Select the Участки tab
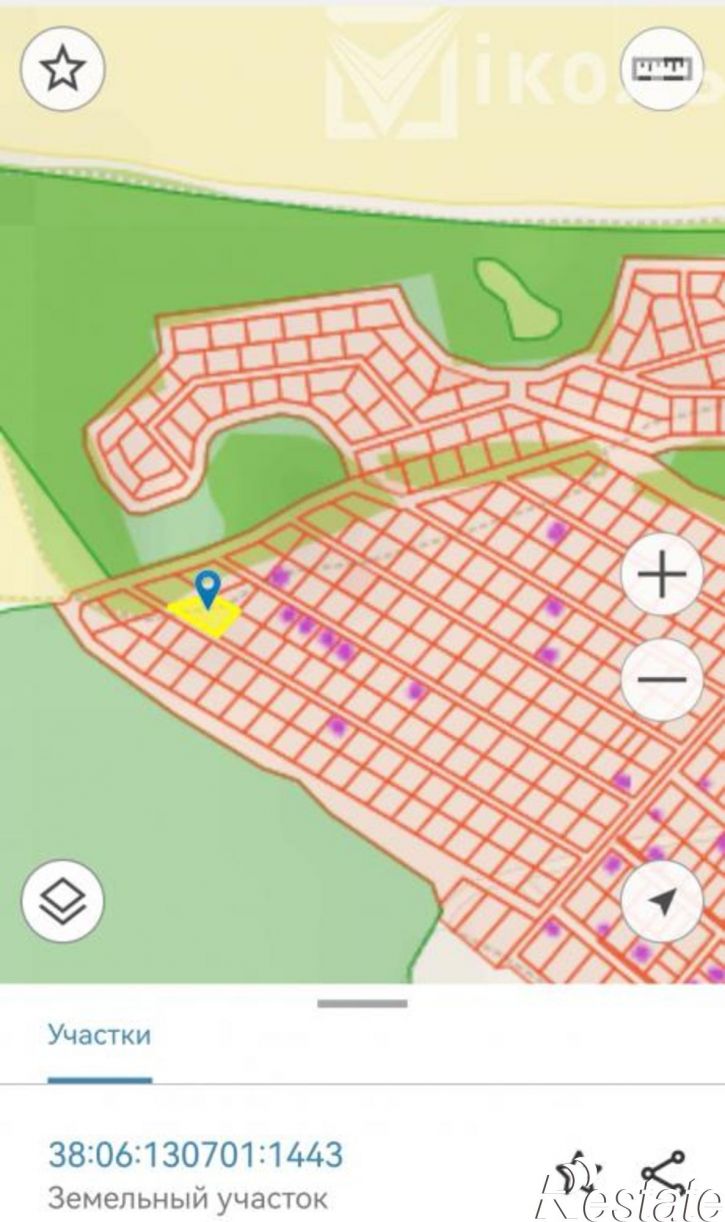725x1222 pixels. pyautogui.click(x=99, y=1033)
